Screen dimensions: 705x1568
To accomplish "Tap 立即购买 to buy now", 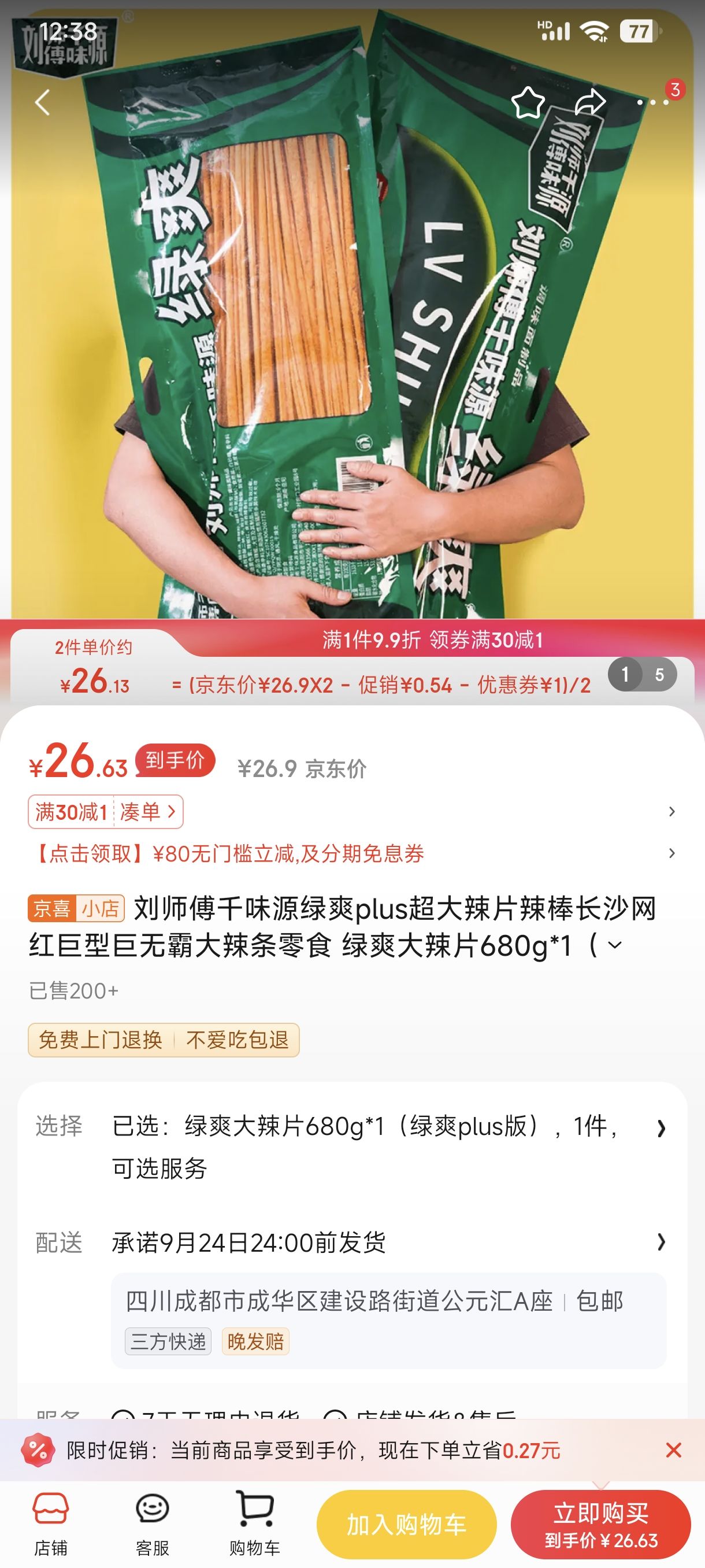I will pyautogui.click(x=600, y=1524).
